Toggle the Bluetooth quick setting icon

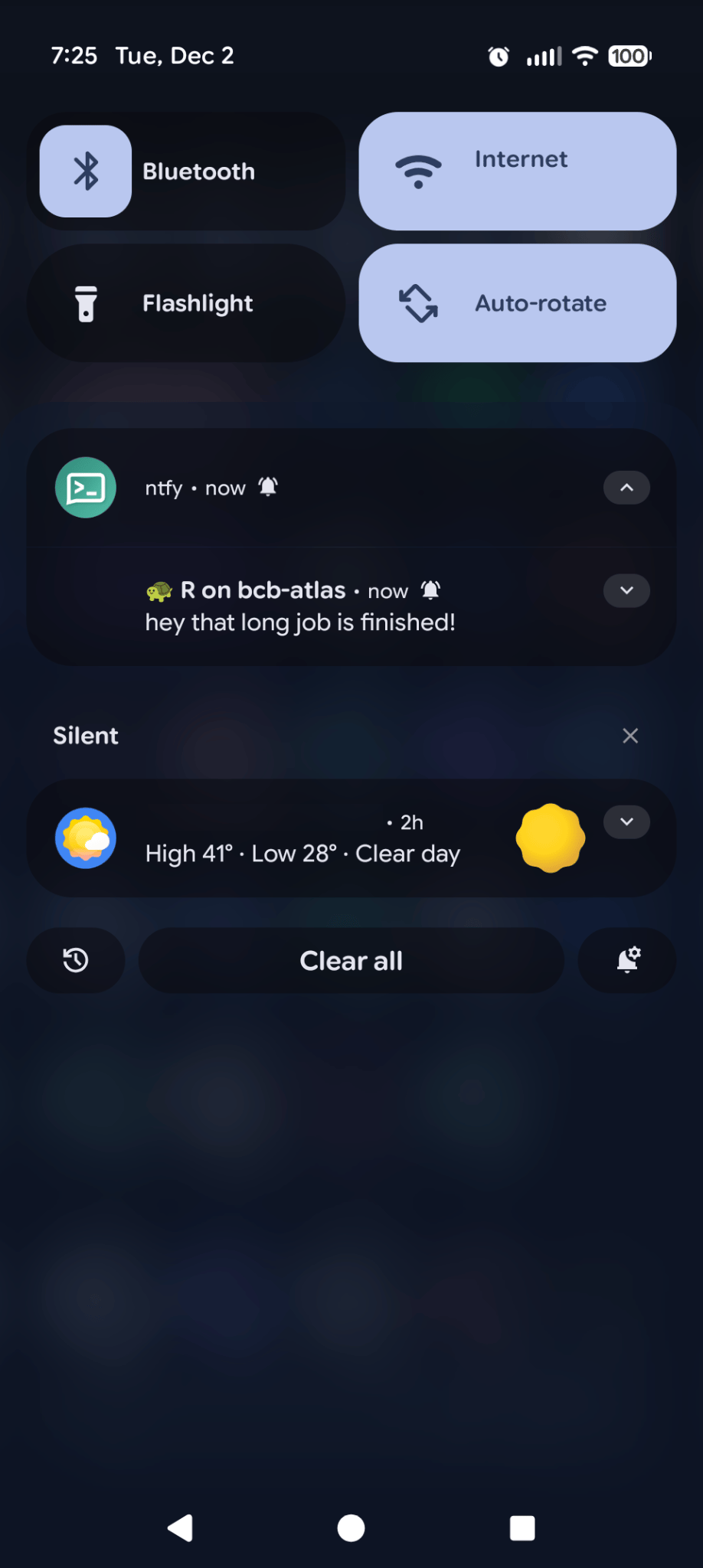click(x=85, y=171)
